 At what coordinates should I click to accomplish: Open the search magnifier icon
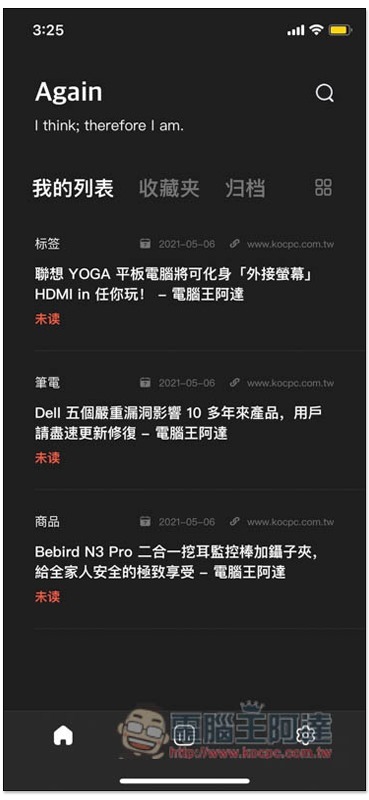pos(325,93)
